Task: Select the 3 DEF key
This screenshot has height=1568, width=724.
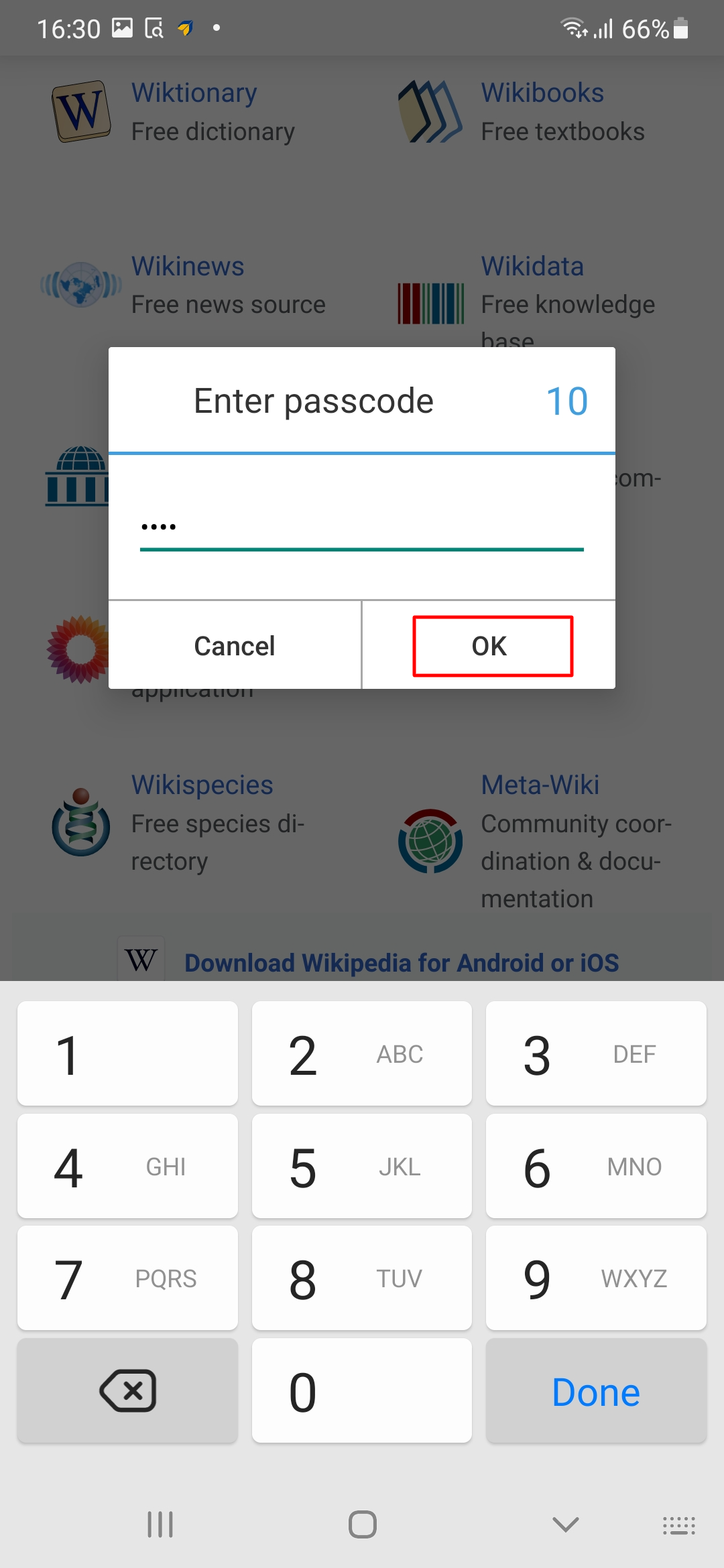Action: point(596,1053)
